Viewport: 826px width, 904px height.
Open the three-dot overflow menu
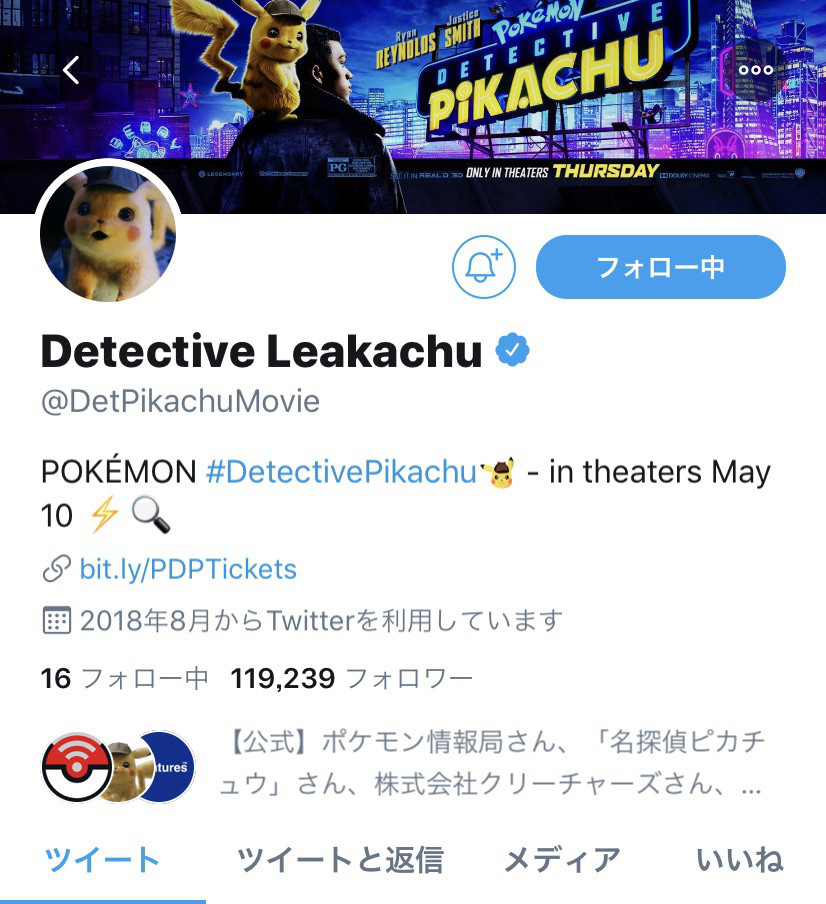[755, 70]
